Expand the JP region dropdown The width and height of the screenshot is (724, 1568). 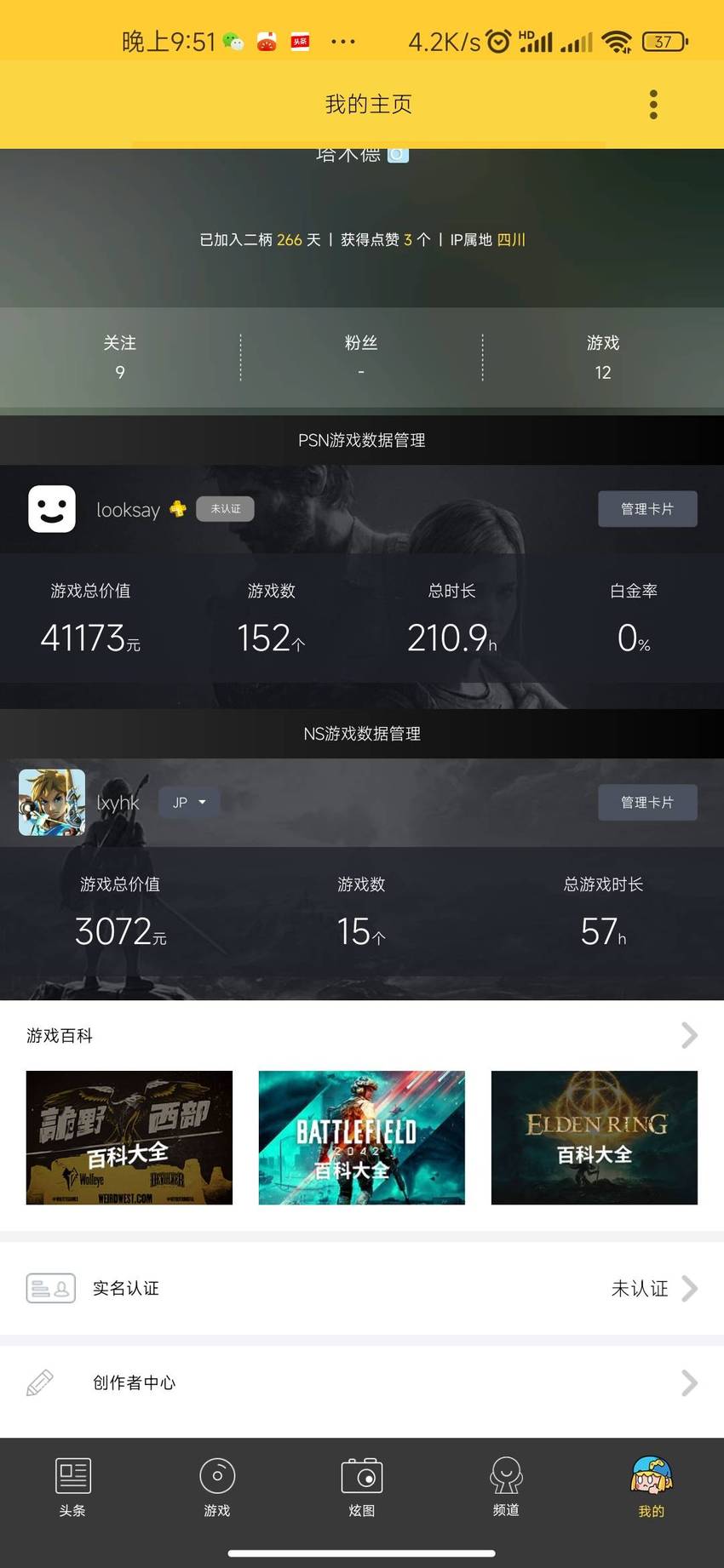(x=189, y=803)
